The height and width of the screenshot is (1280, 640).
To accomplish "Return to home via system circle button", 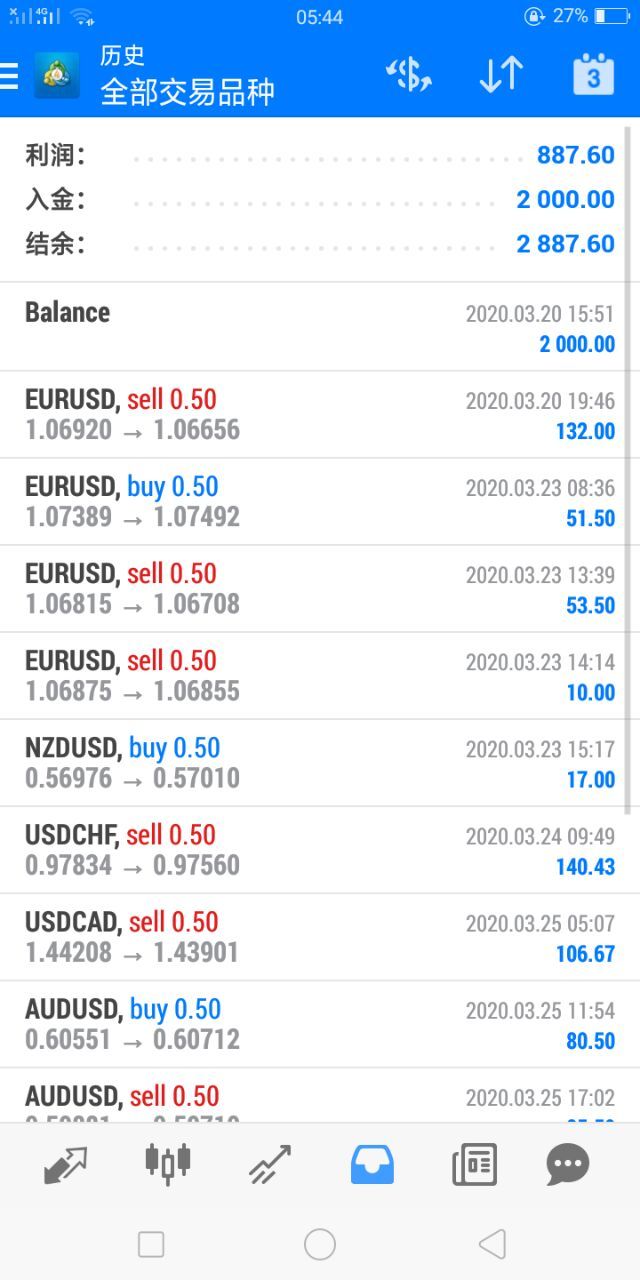I will point(320,1244).
